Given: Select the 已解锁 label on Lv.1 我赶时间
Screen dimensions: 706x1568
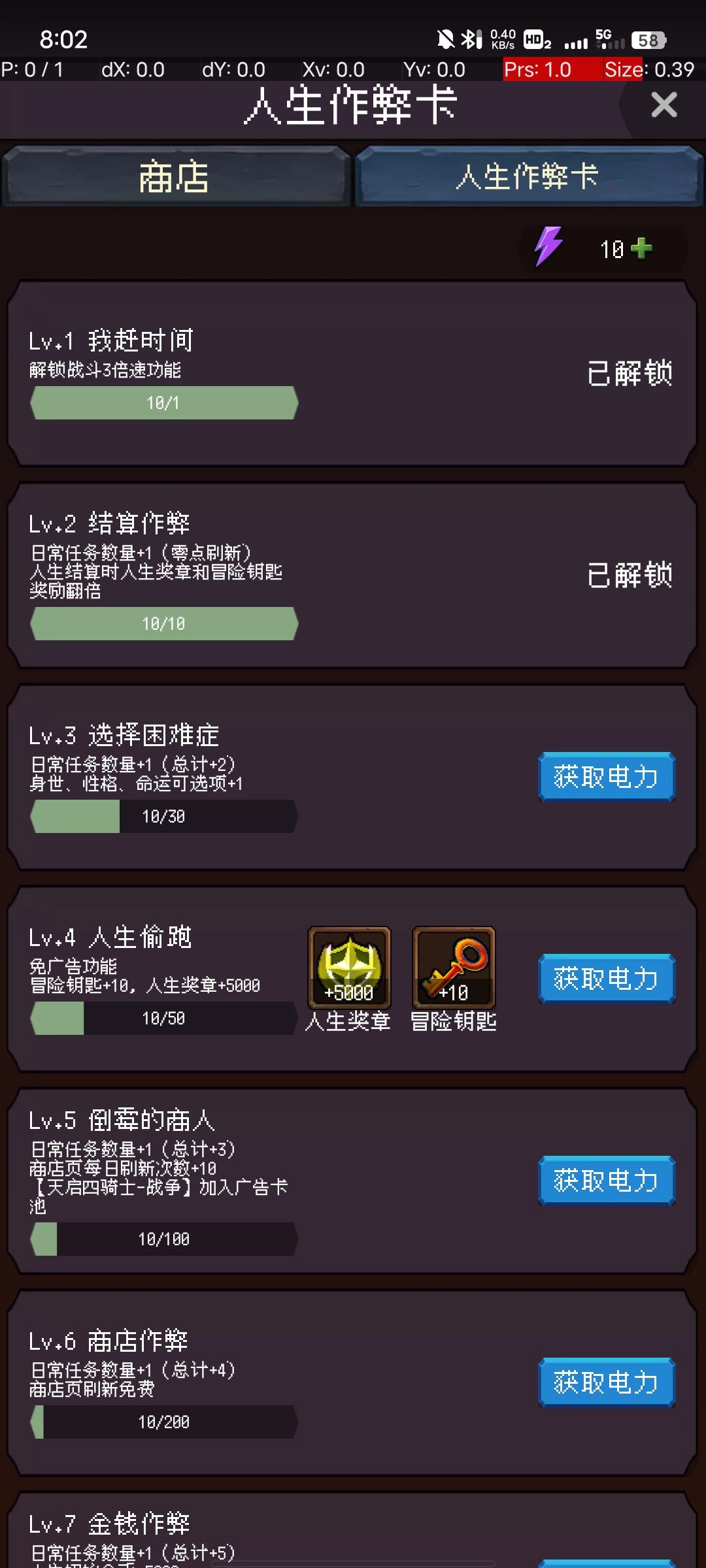Looking at the screenshot, I should click(x=629, y=374).
